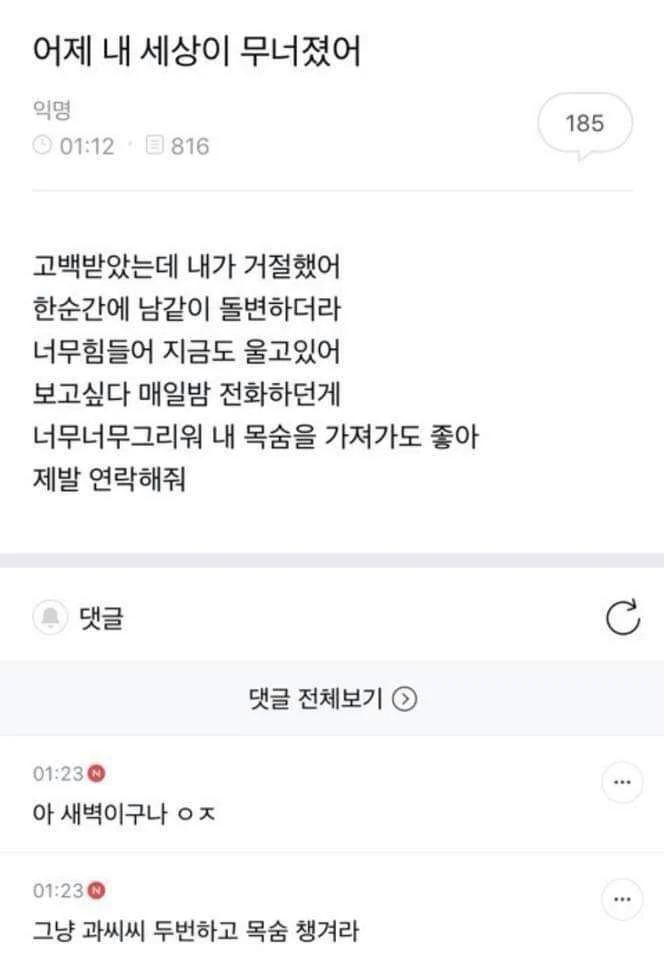Open options for comment '그냥 과씨씨 두번하고'
This screenshot has width=664, height=960.
621,899
